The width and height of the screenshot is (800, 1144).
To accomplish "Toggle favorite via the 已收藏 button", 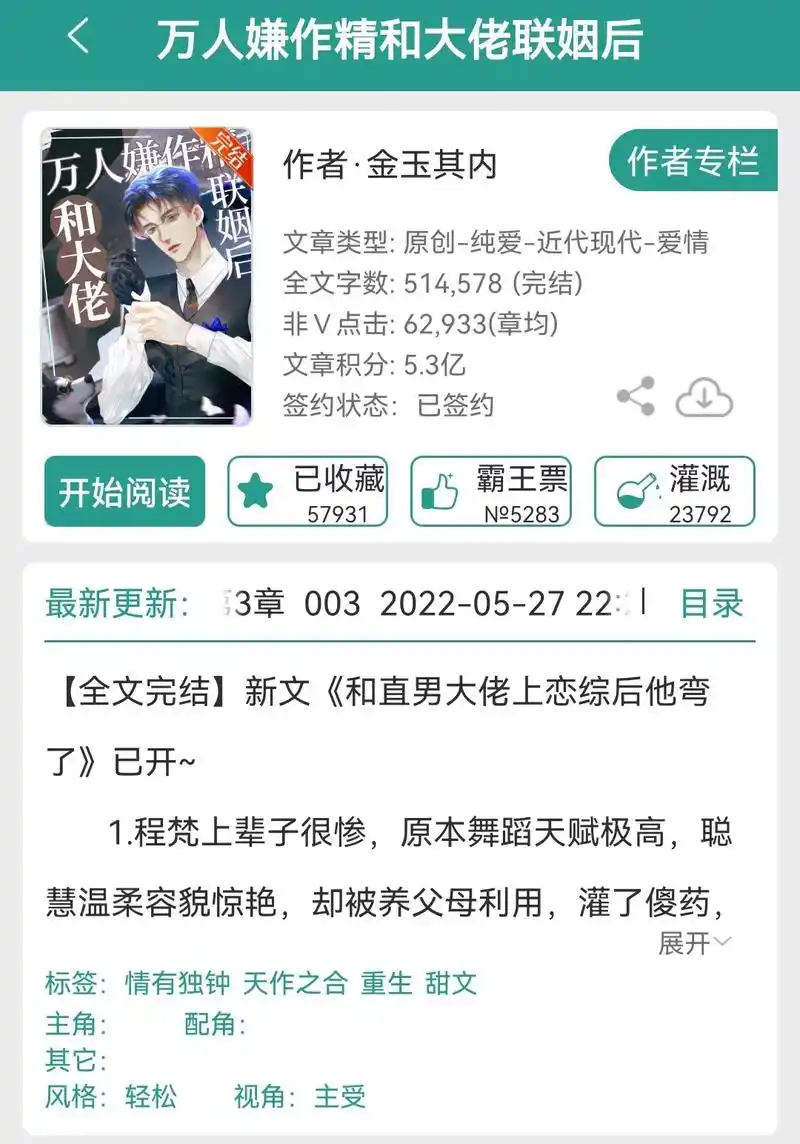I will [305, 492].
